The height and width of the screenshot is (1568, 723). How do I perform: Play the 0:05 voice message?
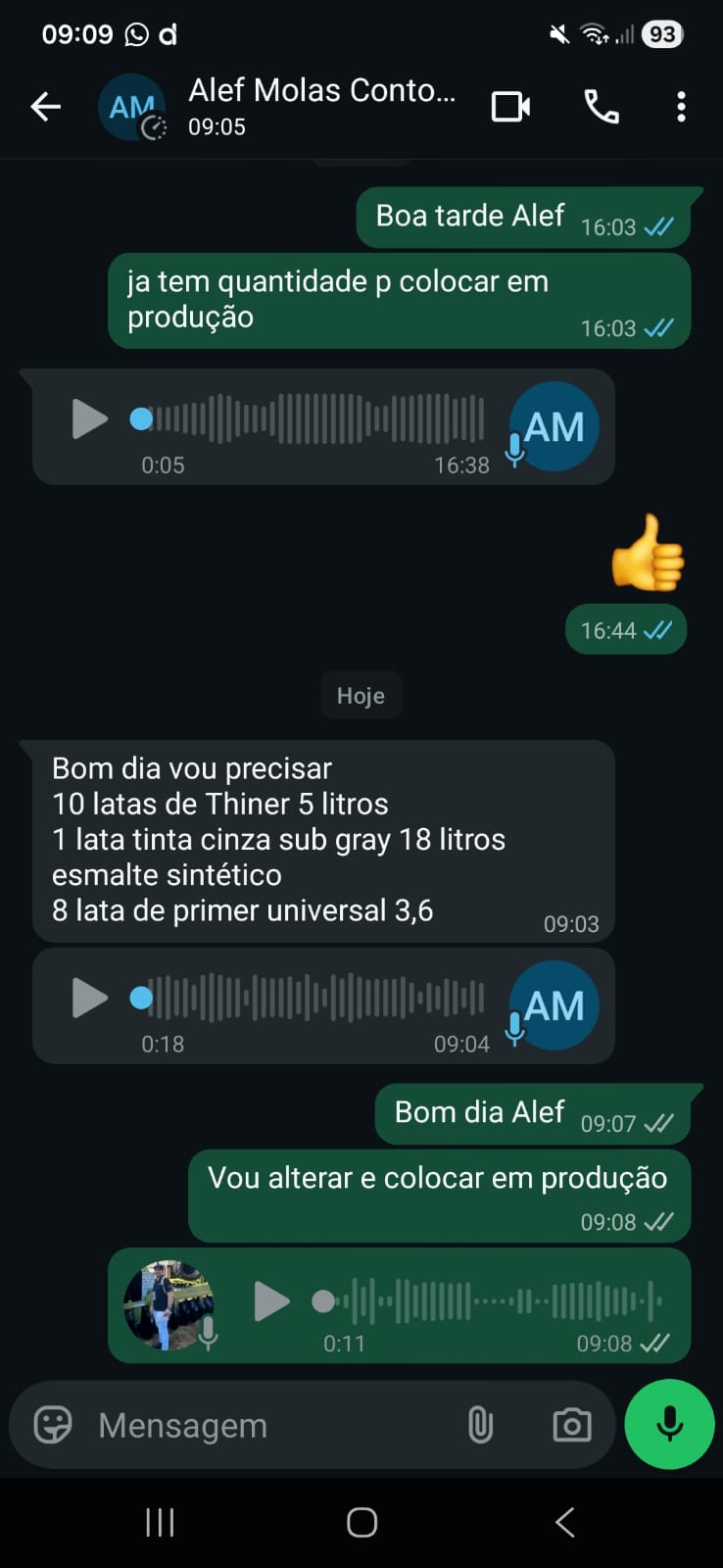tap(89, 419)
